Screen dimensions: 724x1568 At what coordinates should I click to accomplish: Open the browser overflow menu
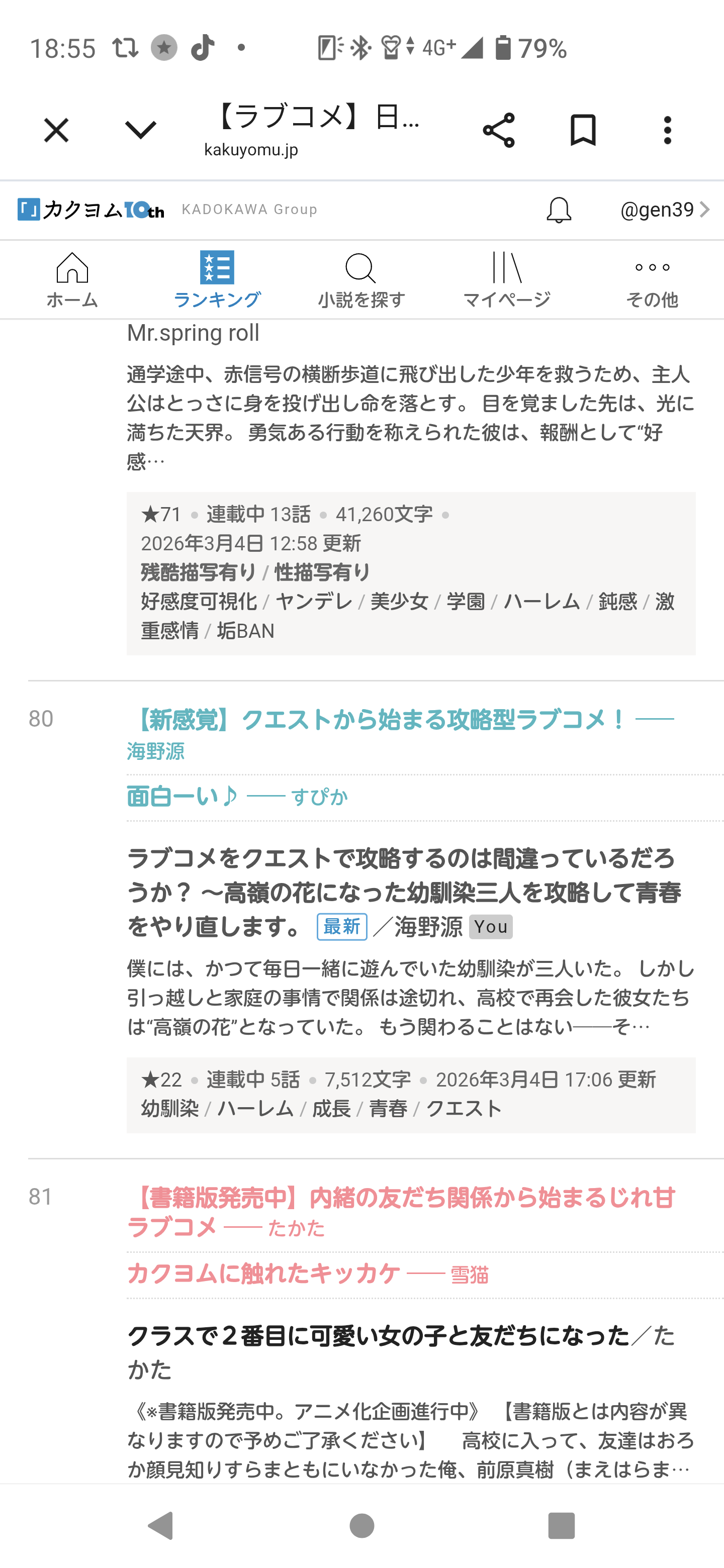point(667,130)
